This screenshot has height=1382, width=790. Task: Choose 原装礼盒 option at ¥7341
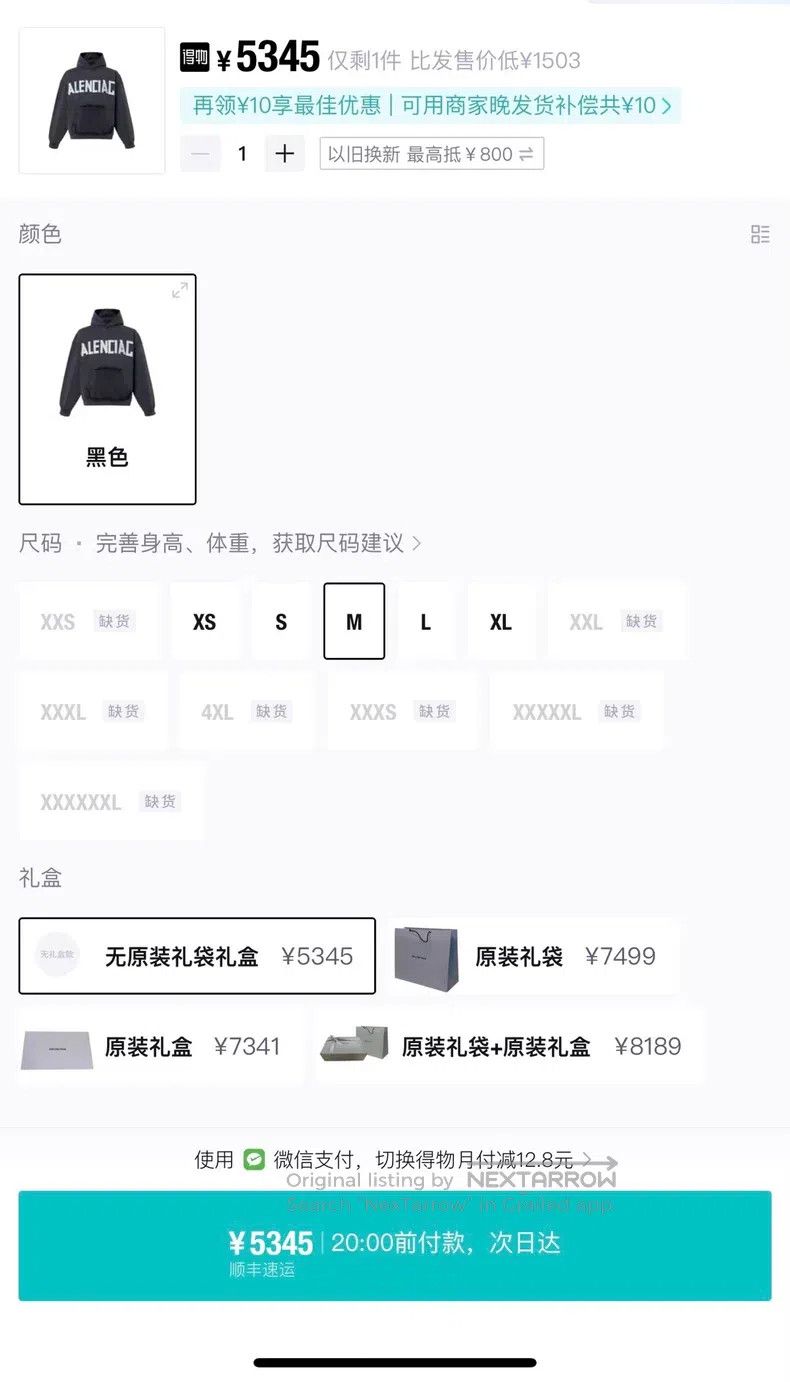161,1046
